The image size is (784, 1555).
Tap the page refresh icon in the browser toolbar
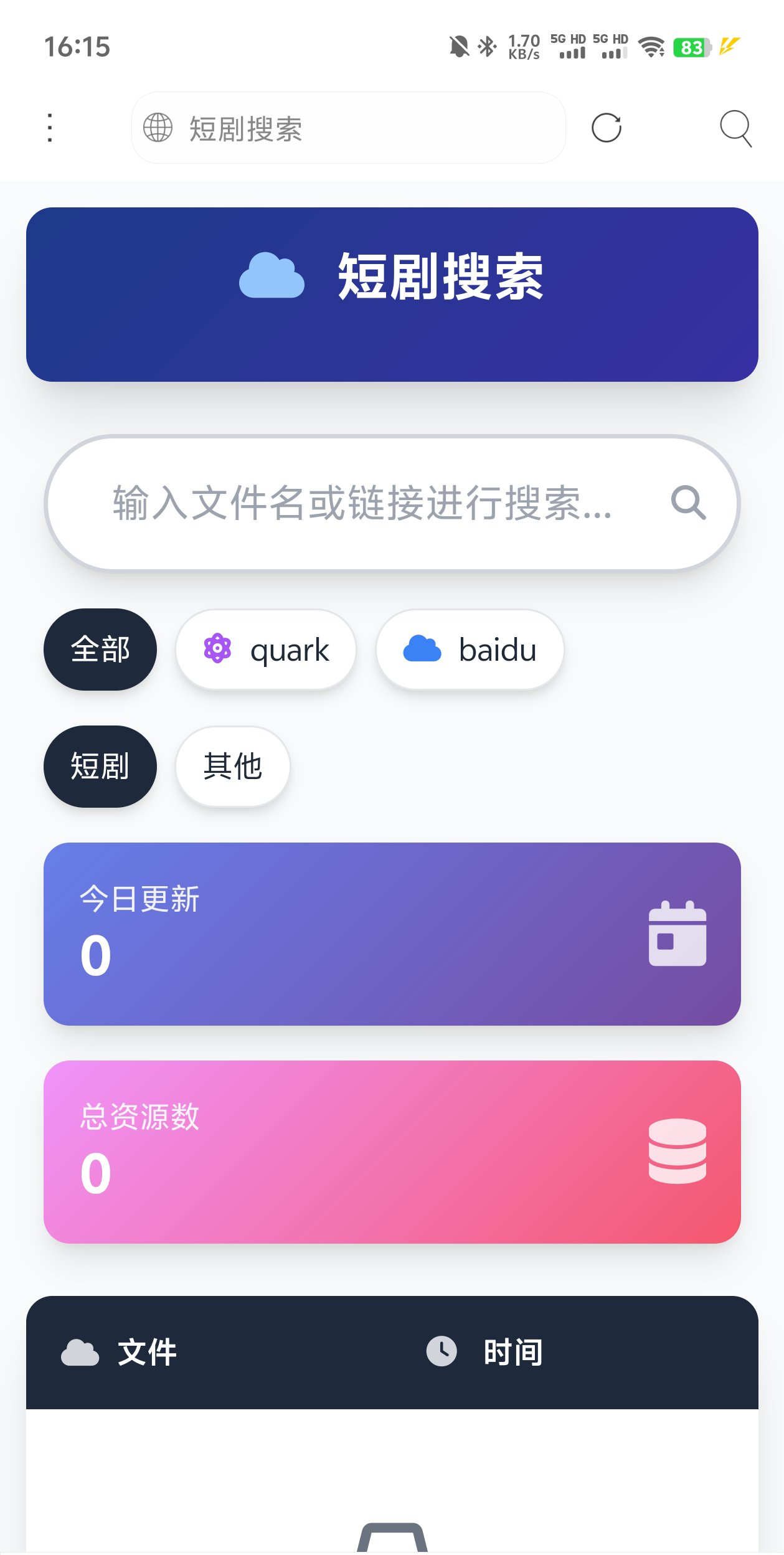tap(608, 128)
